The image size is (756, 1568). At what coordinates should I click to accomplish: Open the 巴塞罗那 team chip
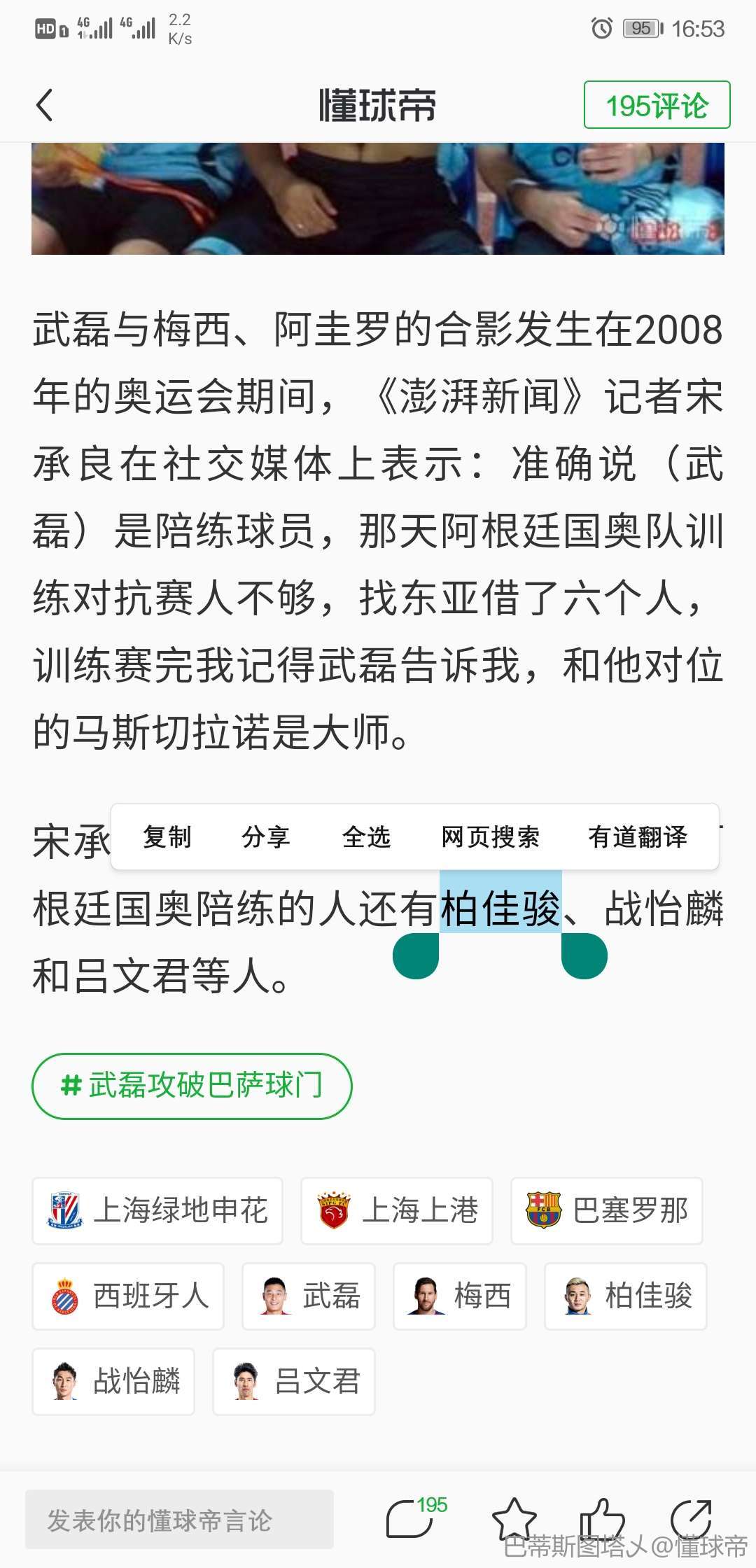(607, 1210)
